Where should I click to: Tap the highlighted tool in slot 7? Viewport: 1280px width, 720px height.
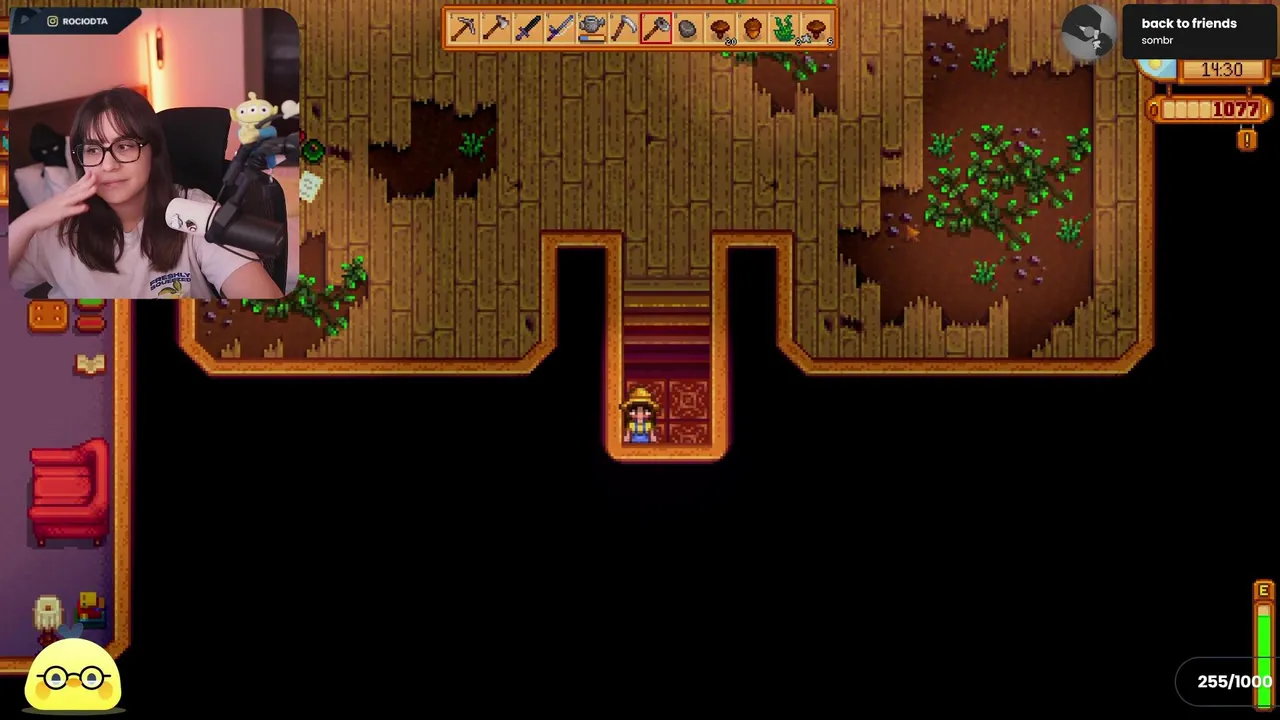coord(655,28)
